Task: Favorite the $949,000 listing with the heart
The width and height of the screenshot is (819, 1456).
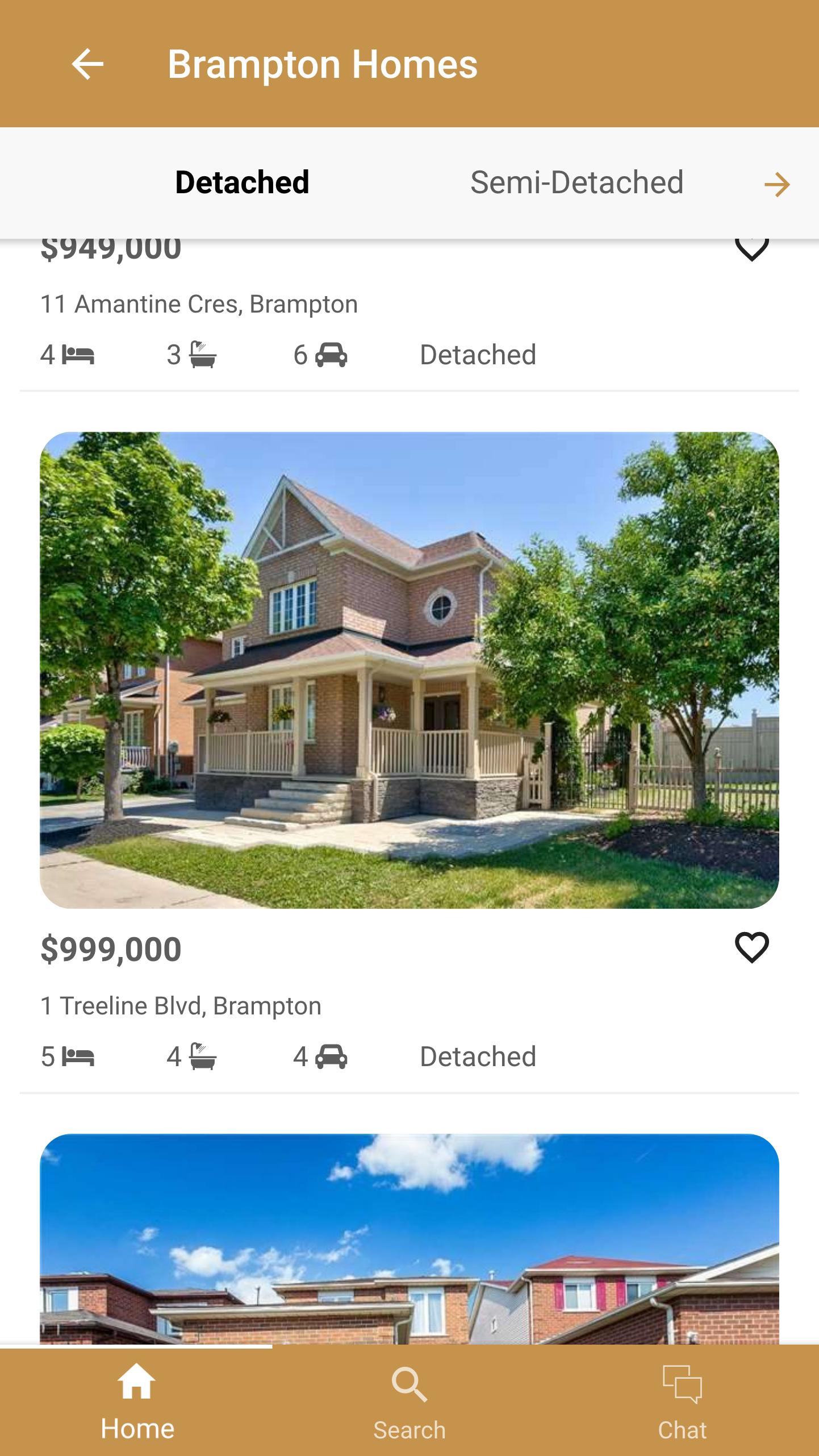Action: coord(751,250)
